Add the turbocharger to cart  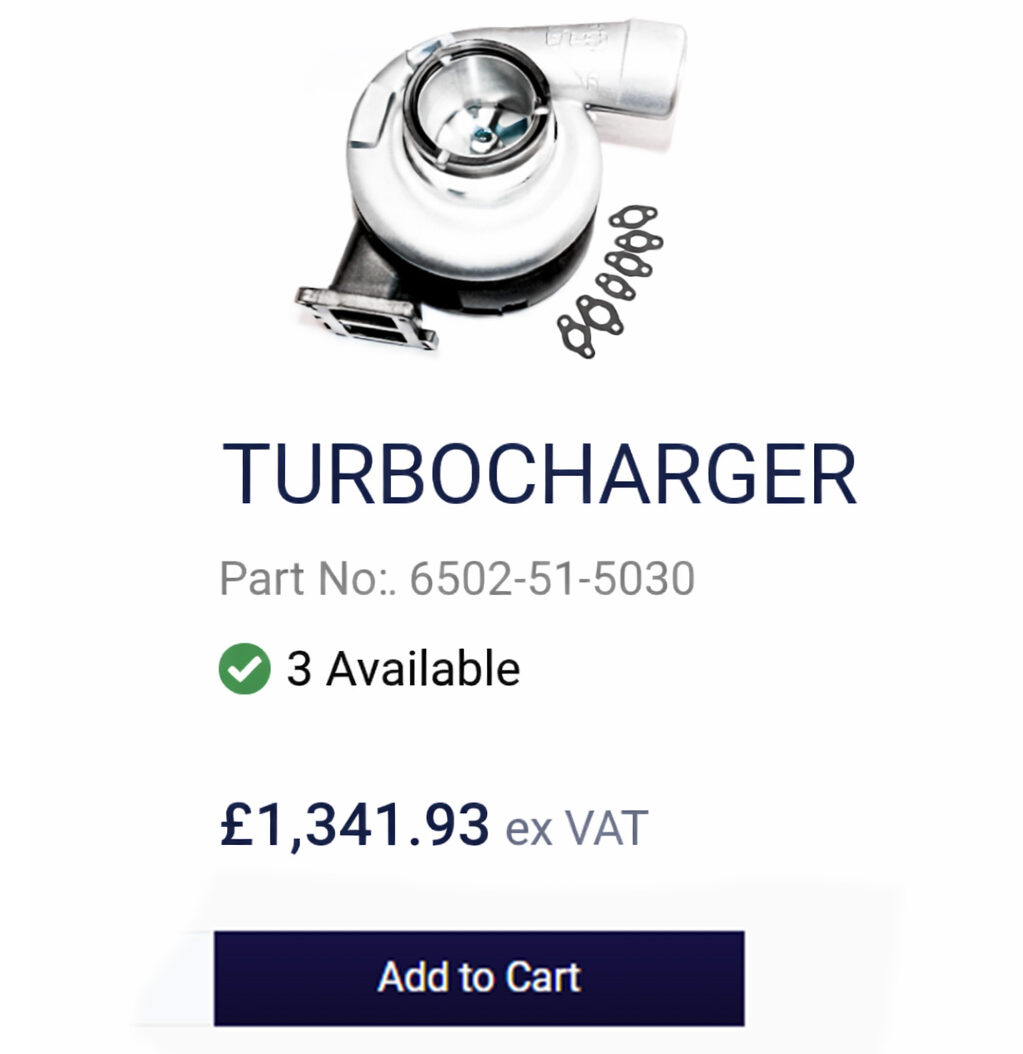point(479,977)
